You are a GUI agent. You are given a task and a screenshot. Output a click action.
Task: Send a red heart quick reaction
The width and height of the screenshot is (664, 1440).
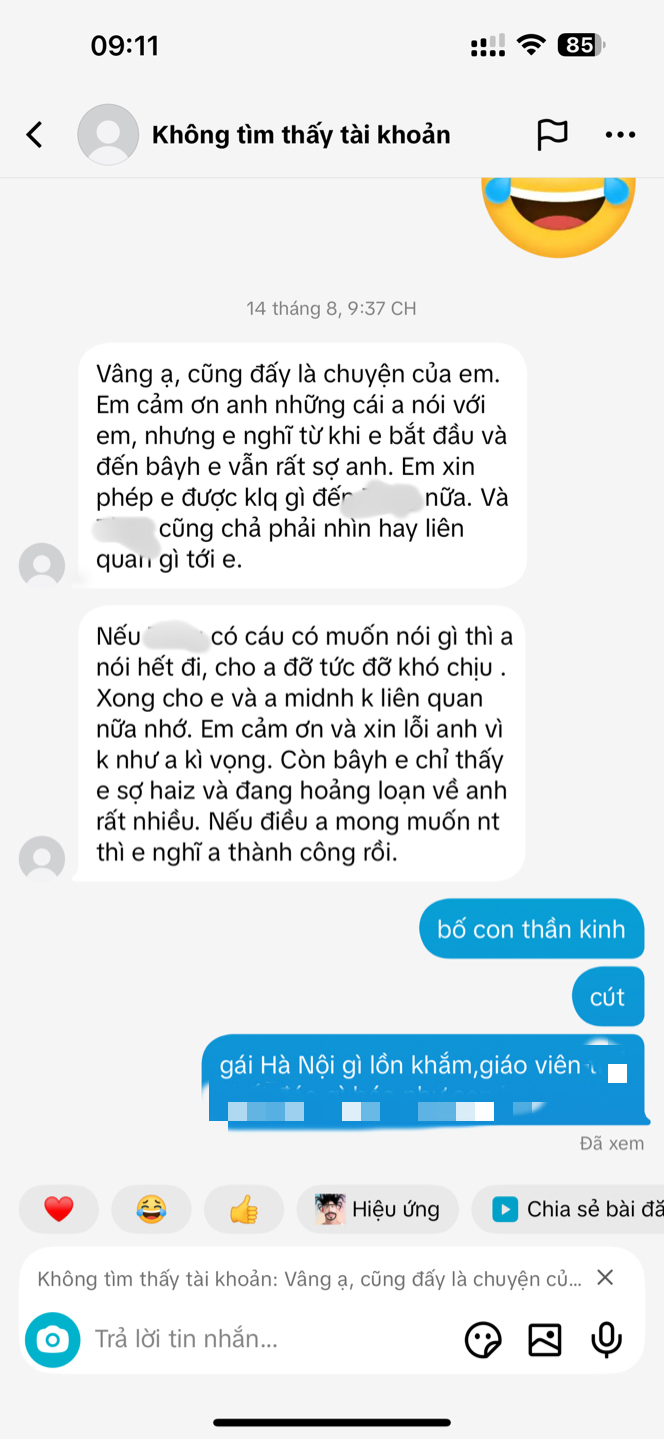coord(59,1209)
